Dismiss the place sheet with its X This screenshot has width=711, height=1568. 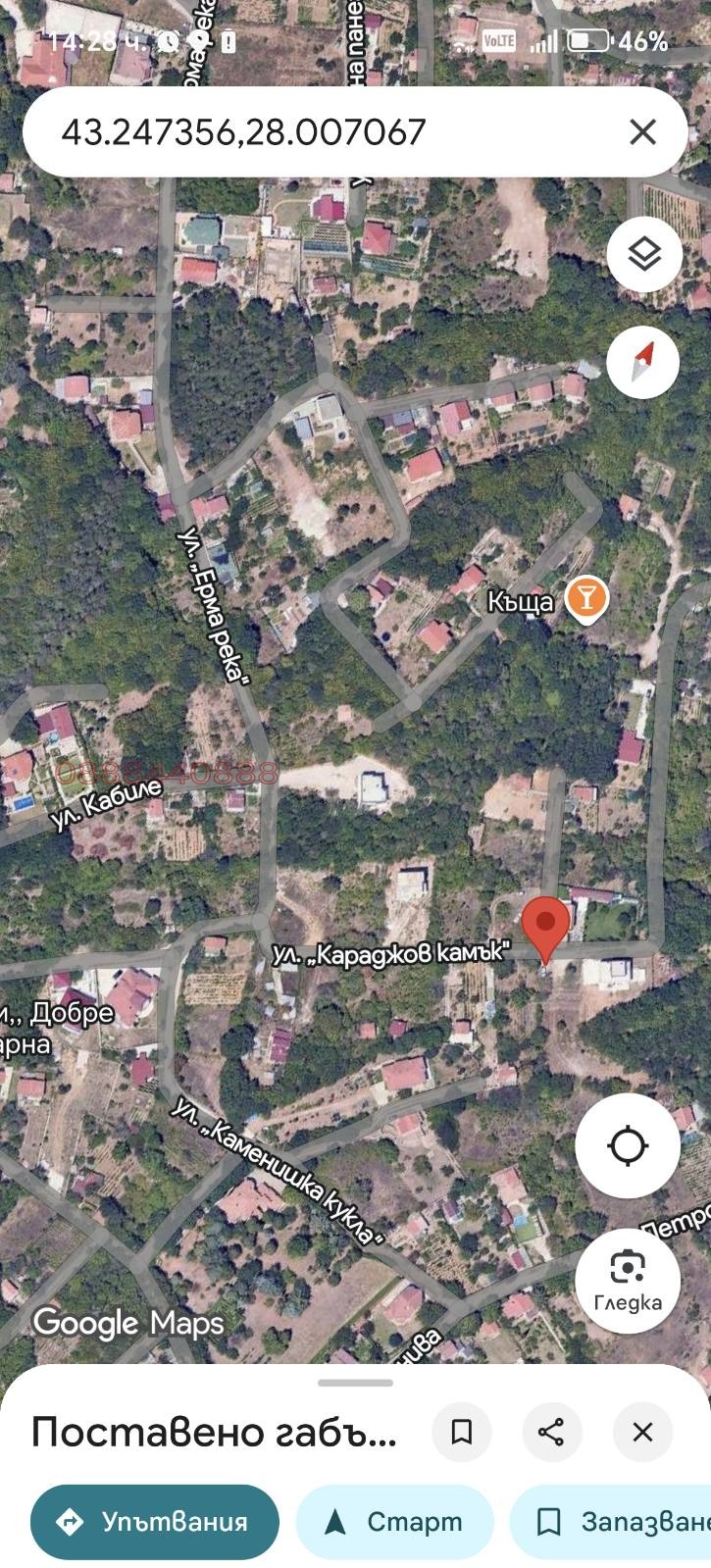(x=641, y=1433)
